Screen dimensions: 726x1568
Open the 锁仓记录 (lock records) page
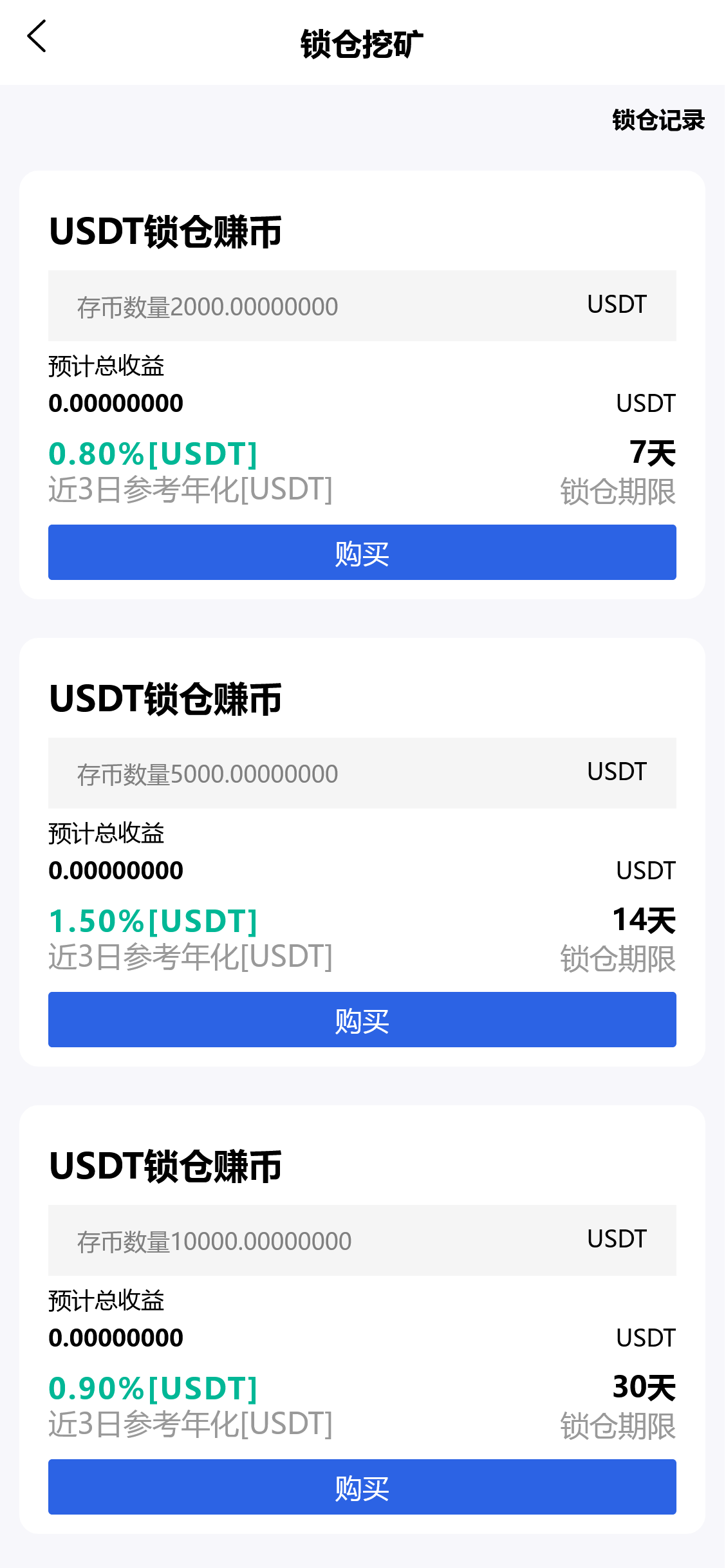pyautogui.click(x=658, y=119)
